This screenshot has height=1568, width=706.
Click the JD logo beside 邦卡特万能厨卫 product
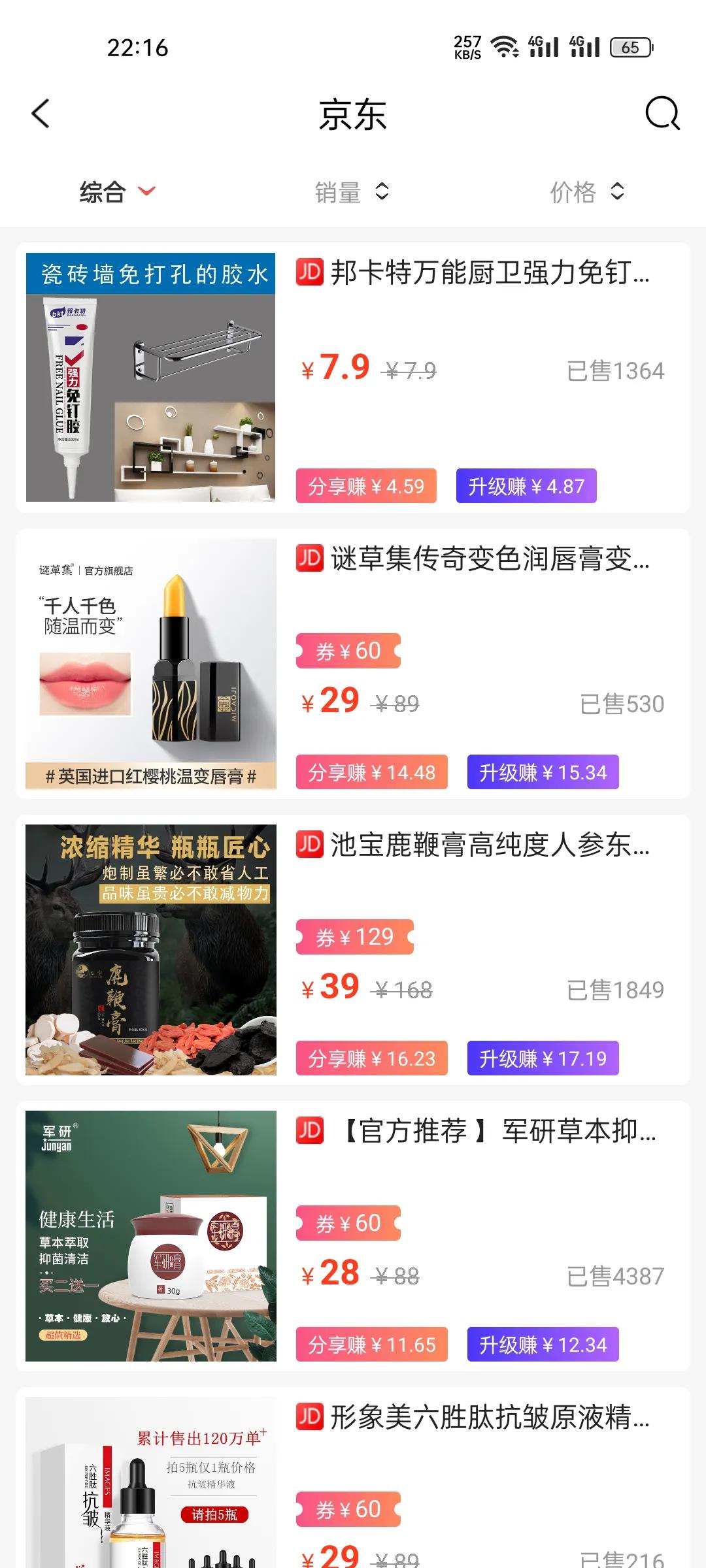(312, 270)
